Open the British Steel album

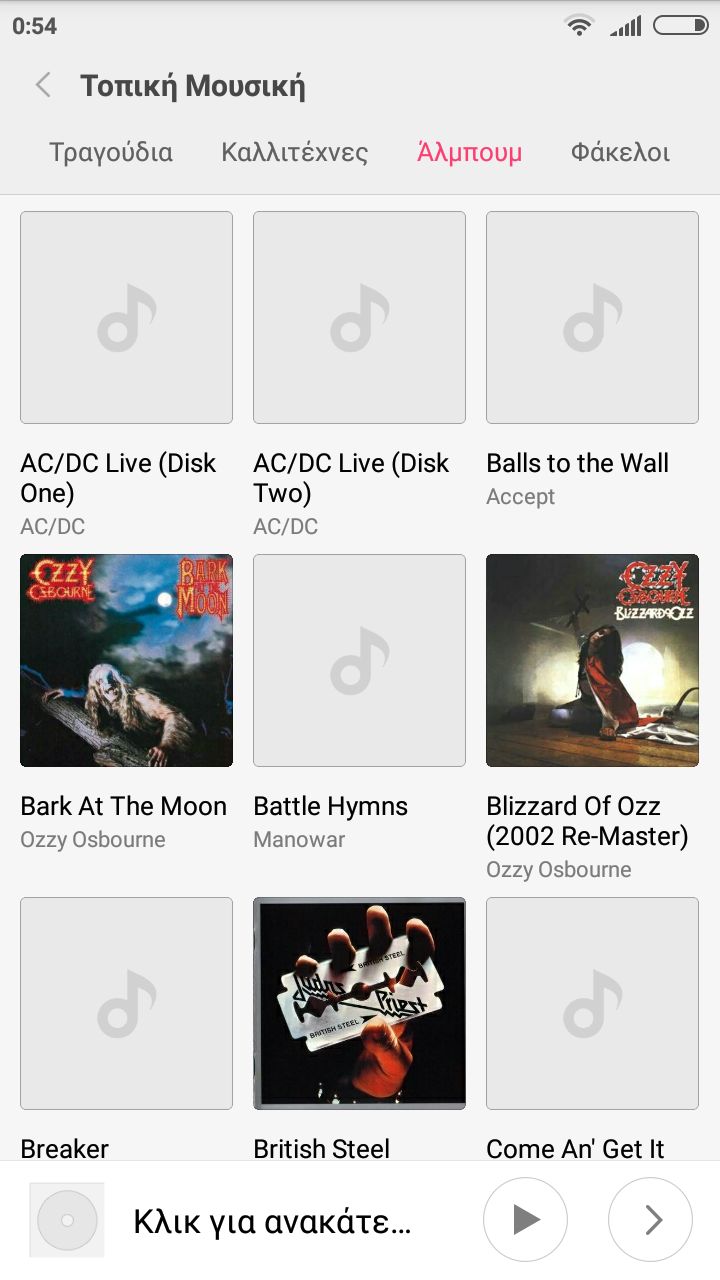359,1003
